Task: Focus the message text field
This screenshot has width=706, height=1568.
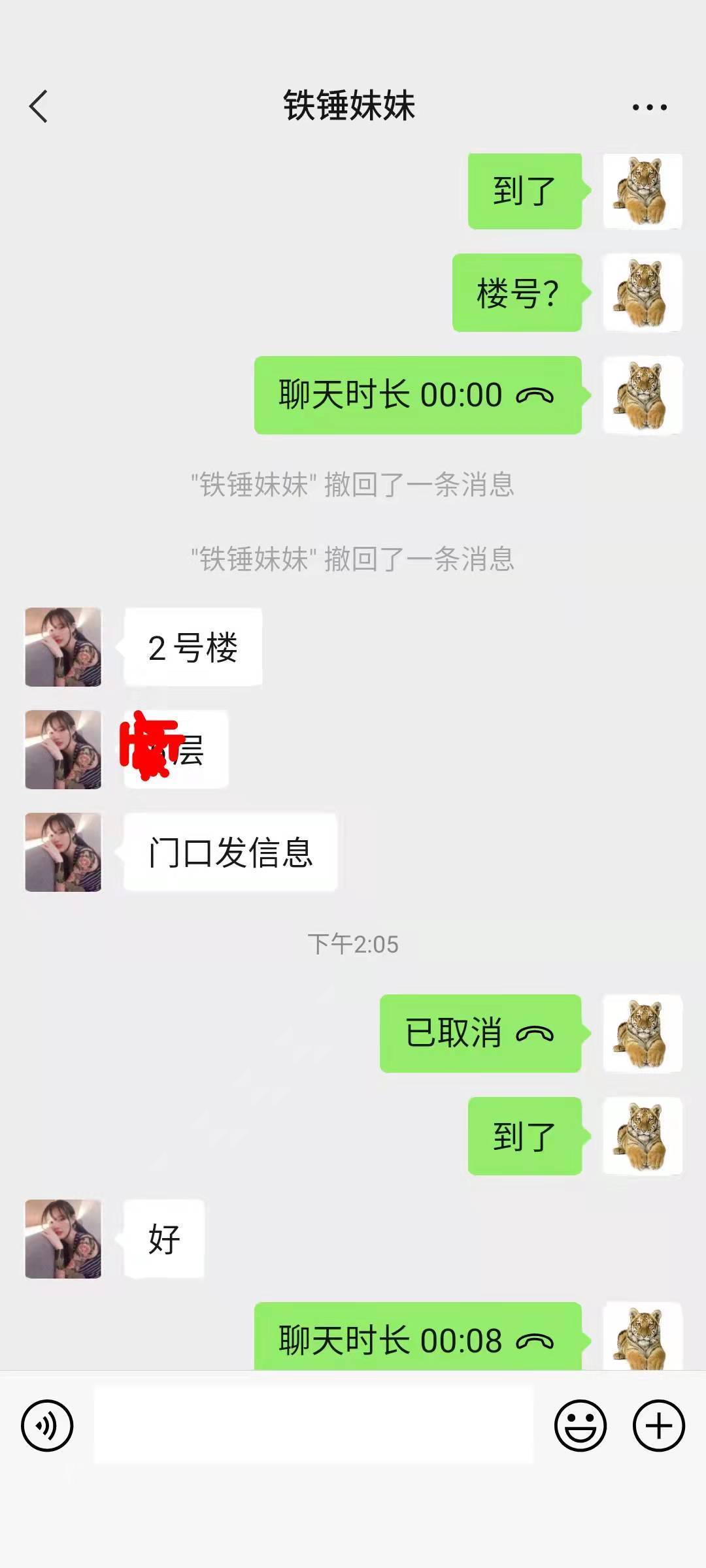Action: [x=314, y=1425]
